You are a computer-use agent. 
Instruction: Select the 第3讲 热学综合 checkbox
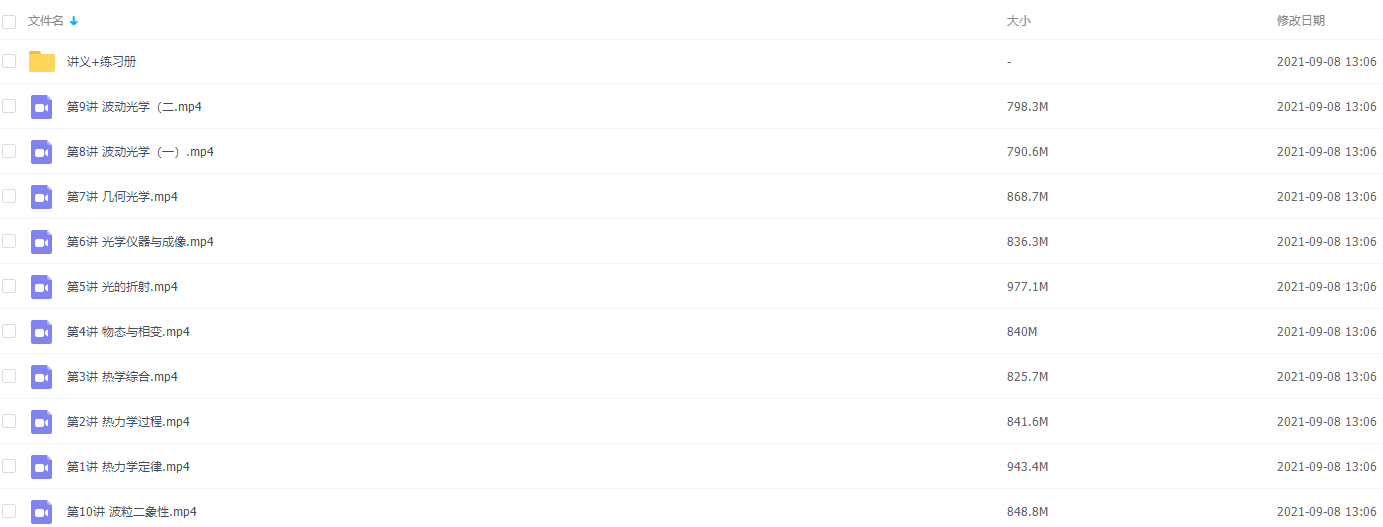click(x=9, y=376)
